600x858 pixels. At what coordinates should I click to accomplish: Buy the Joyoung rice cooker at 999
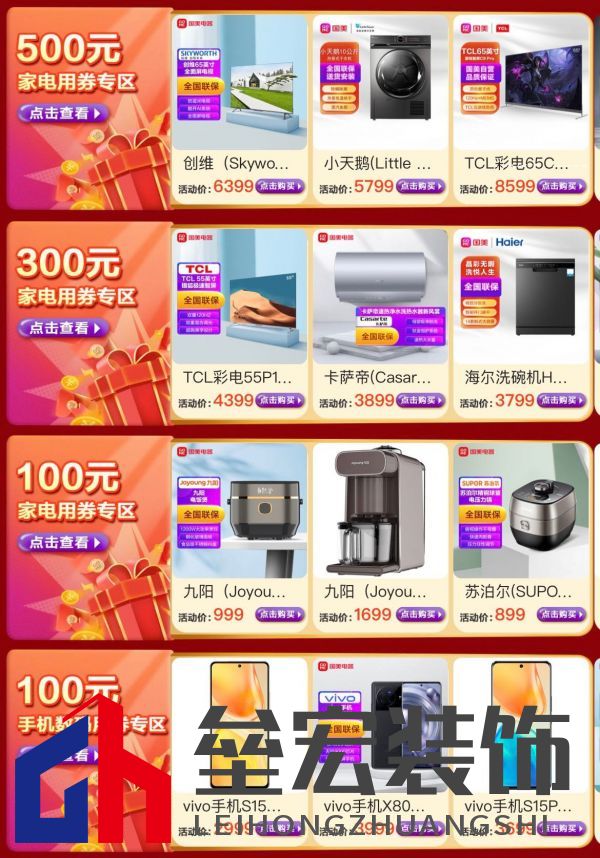pyautogui.click(x=280, y=615)
